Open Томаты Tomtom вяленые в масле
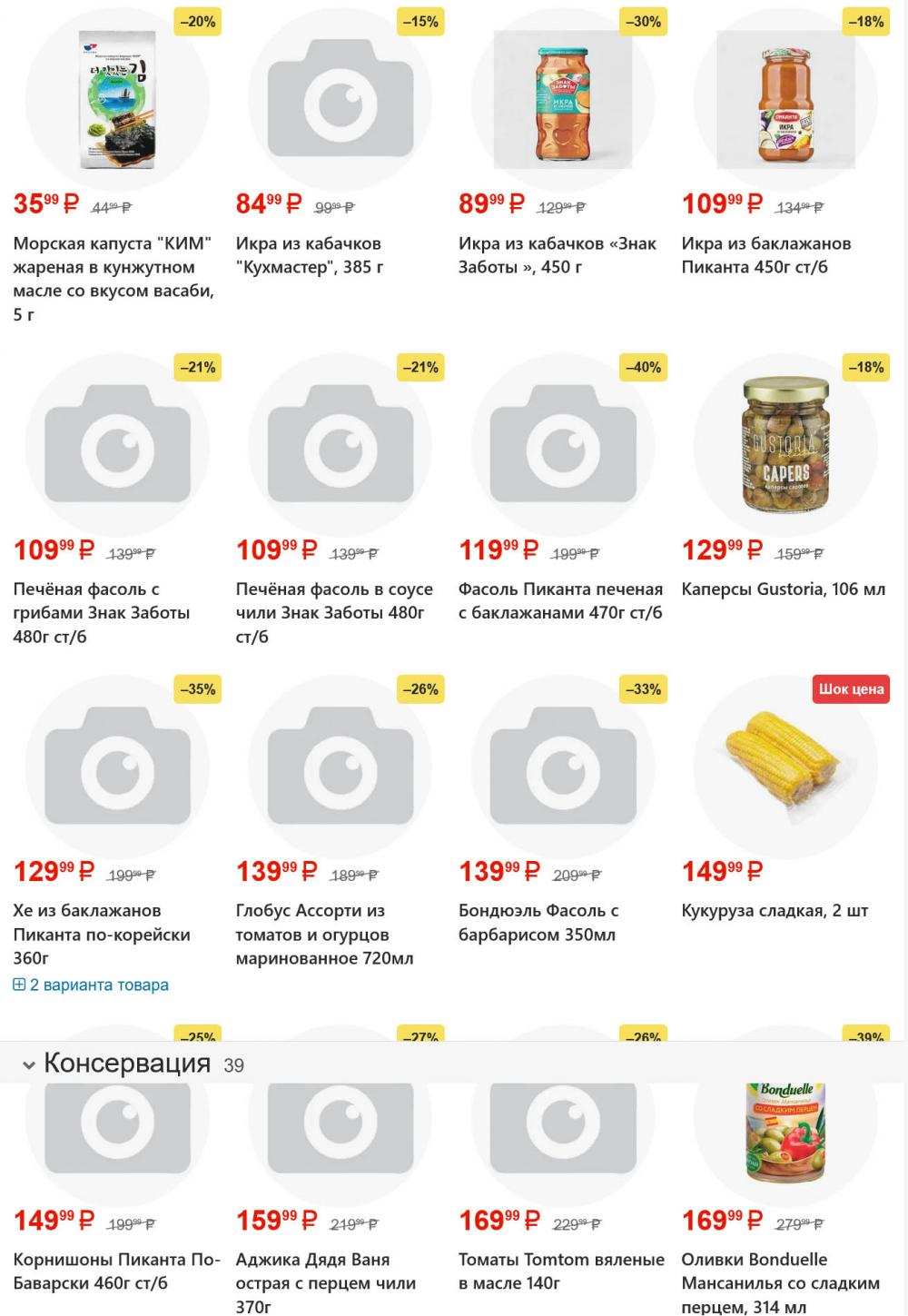 click(561, 1271)
